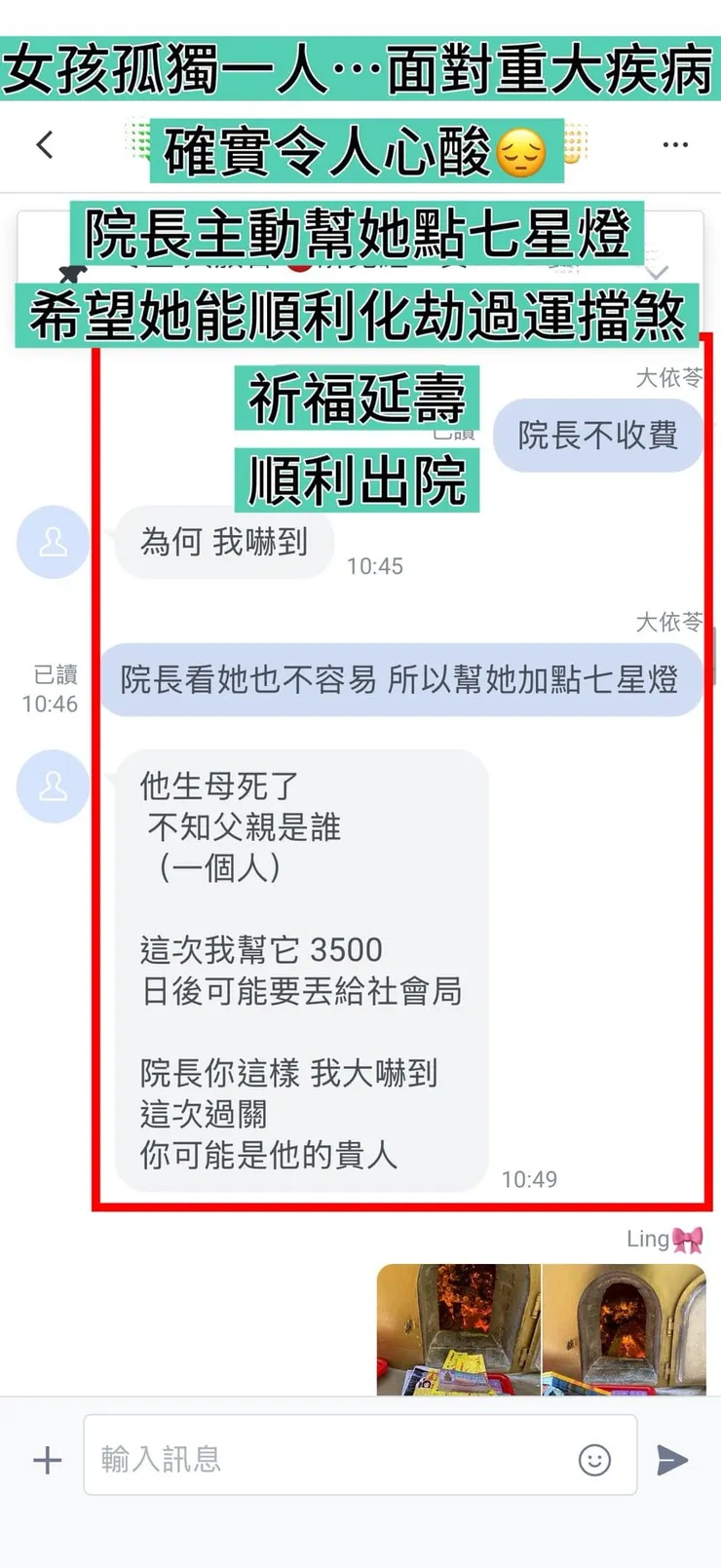Image resolution: width=721 pixels, height=1568 pixels.
Task: Select the "為何 我嚇到" message bubble
Action: click(223, 543)
